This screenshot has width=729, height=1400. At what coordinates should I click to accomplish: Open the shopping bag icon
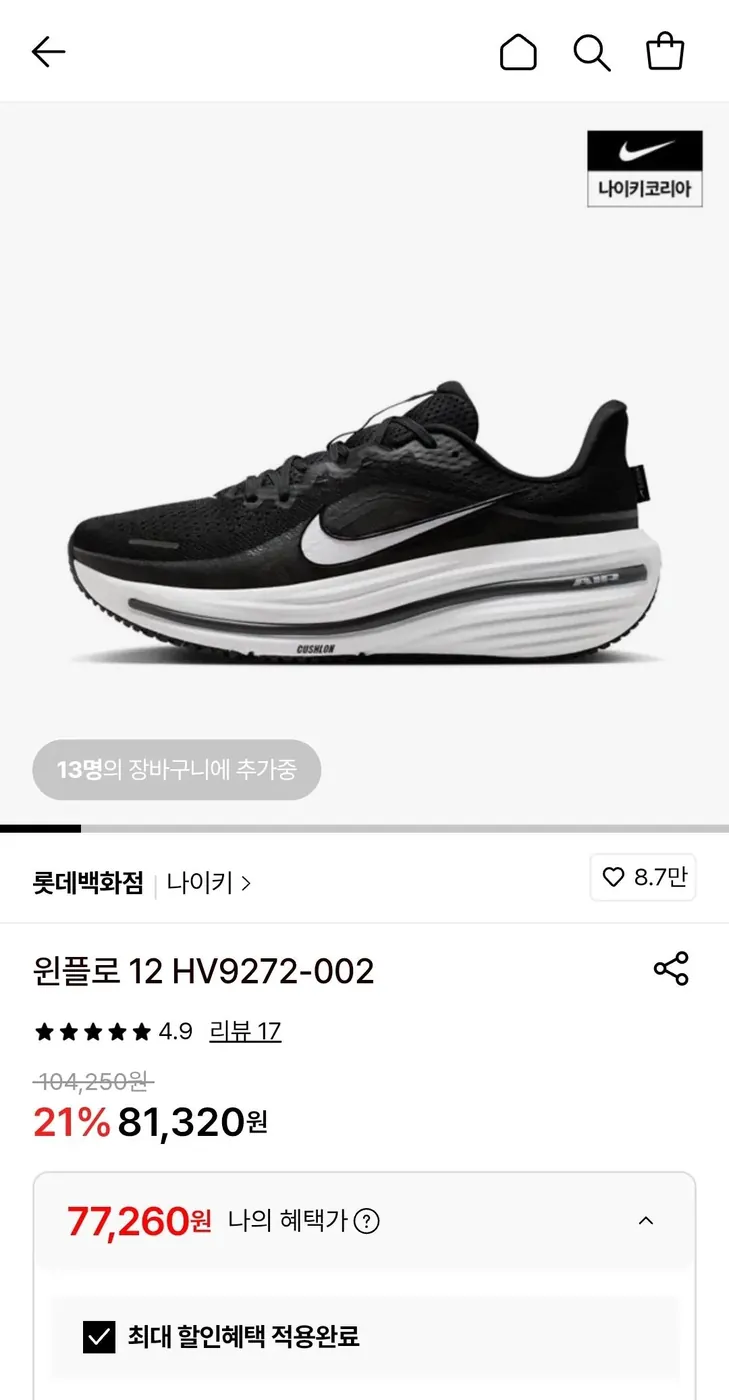(665, 51)
